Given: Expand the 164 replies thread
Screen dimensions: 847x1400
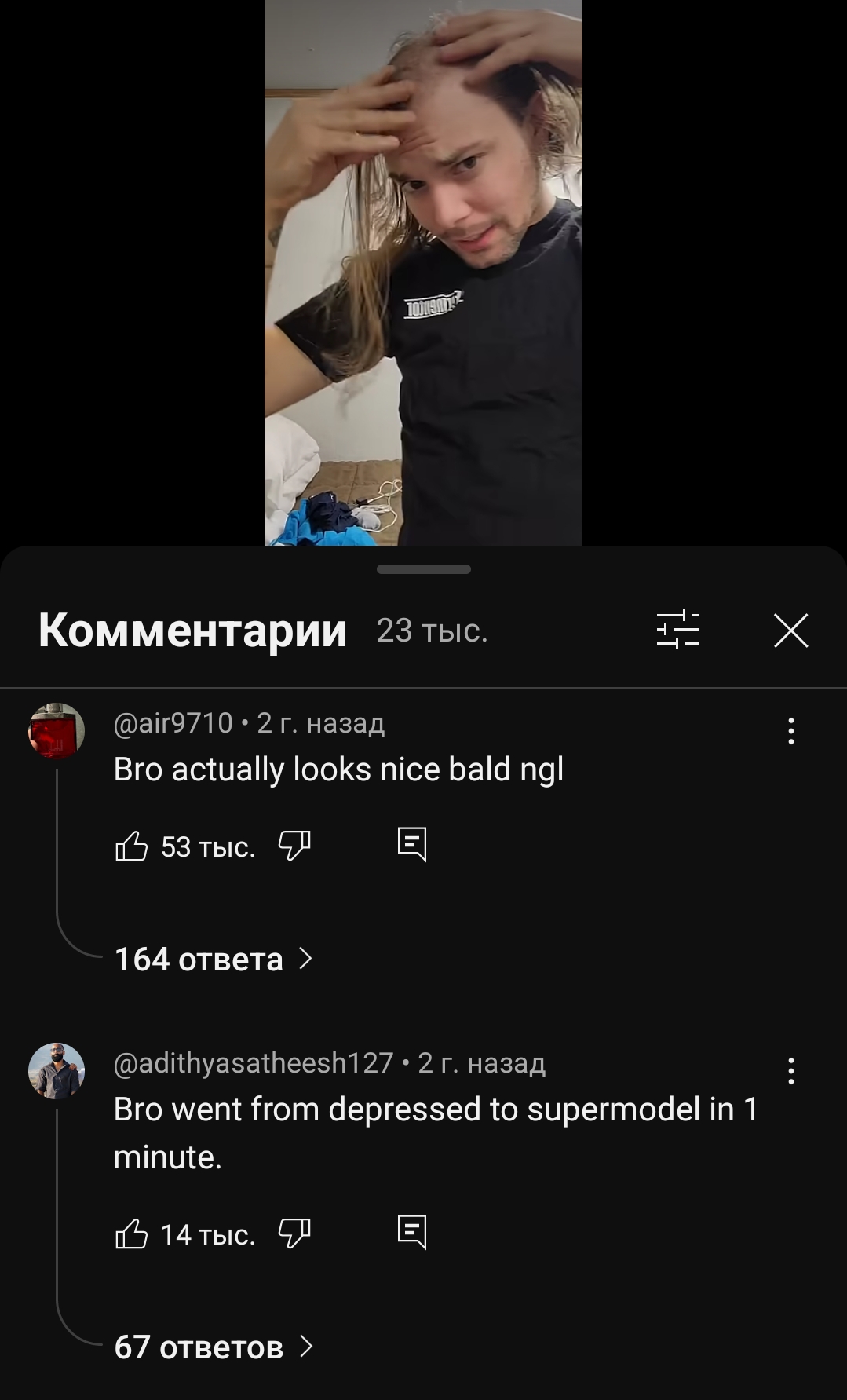Looking at the screenshot, I should tap(214, 959).
